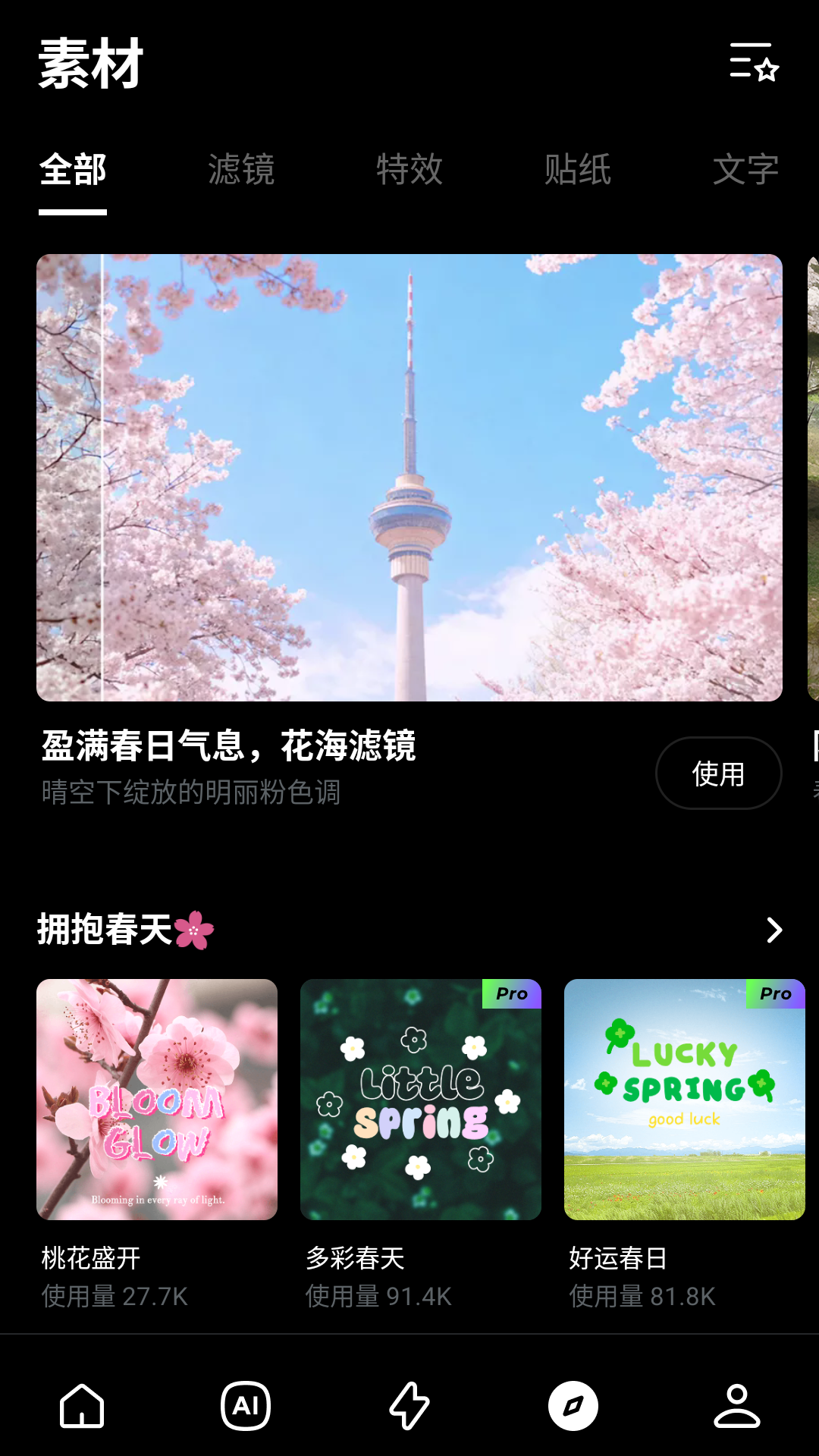
Task: Switch to the 文字 tab
Action: [745, 169]
